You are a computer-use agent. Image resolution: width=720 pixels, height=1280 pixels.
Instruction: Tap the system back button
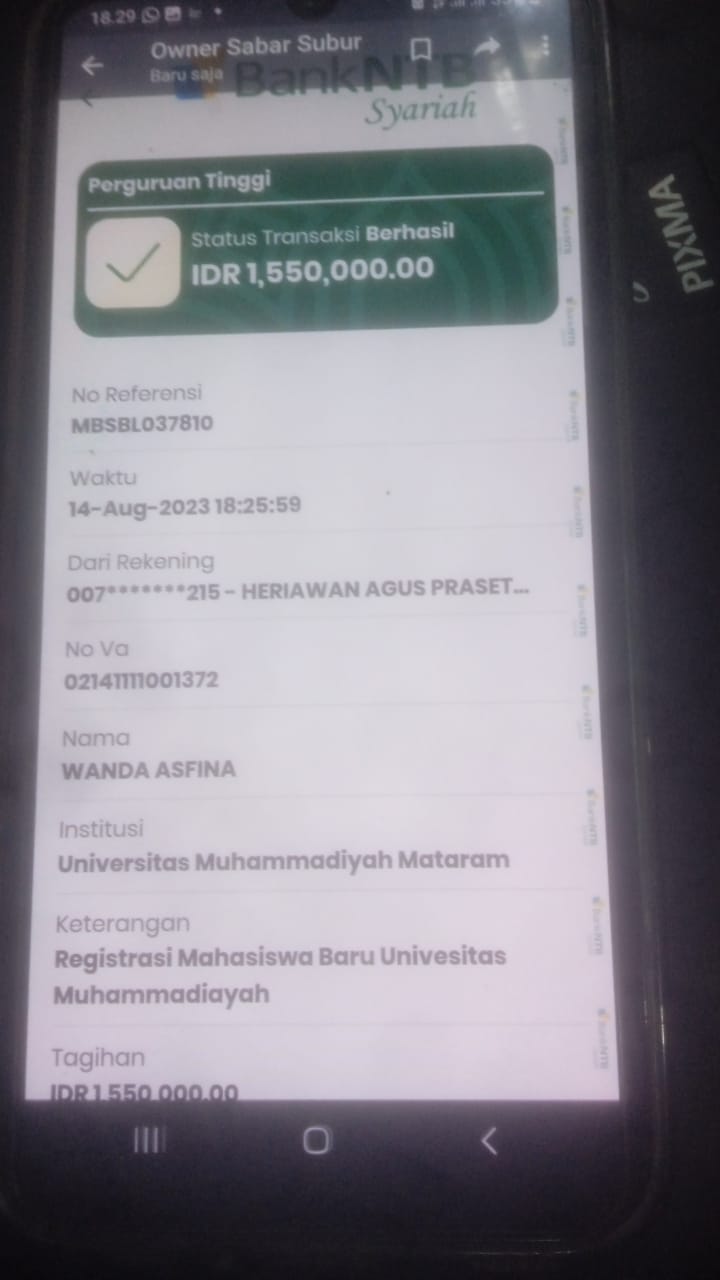488,1140
